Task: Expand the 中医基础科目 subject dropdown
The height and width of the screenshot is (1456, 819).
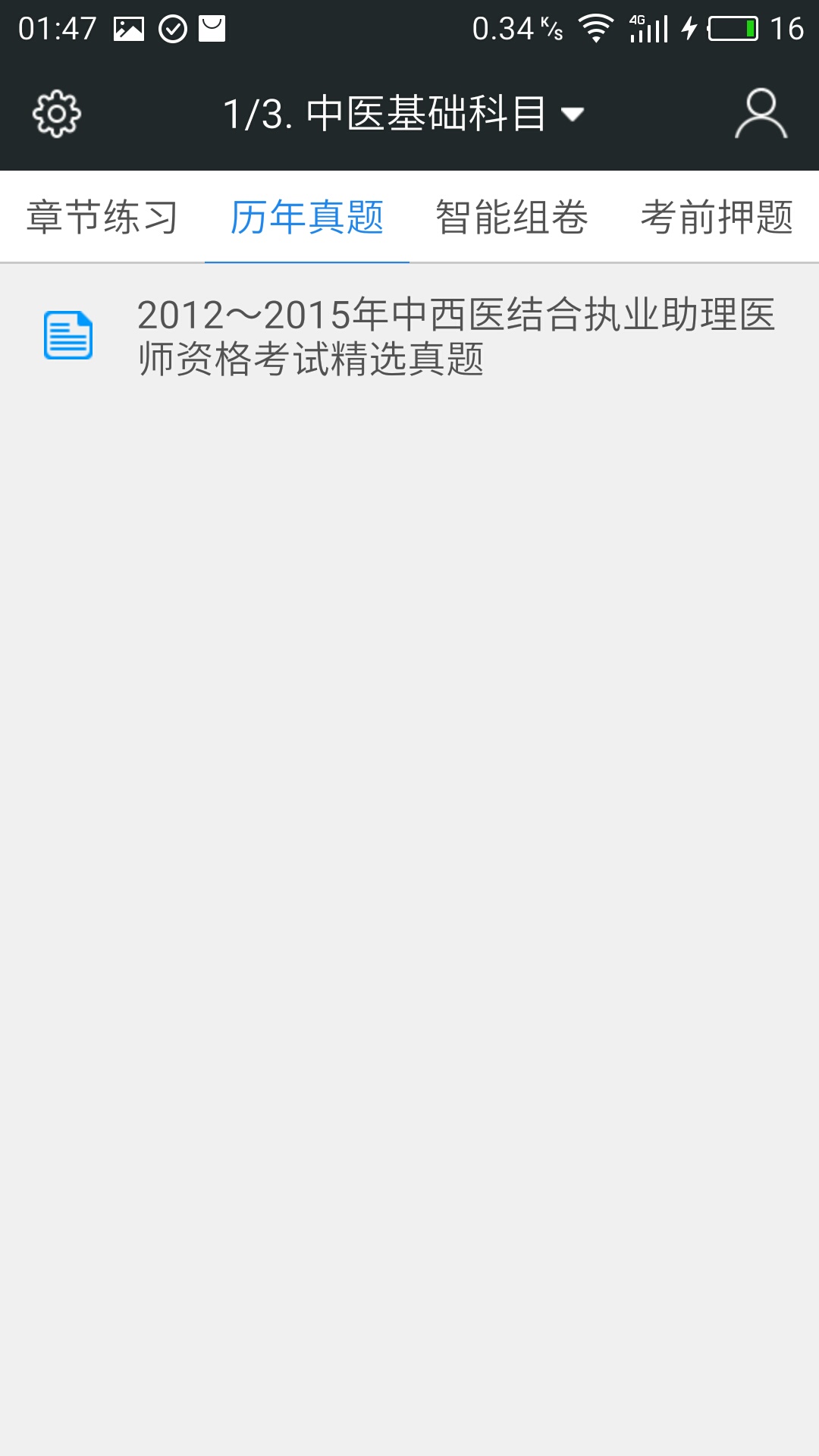Action: tap(403, 115)
